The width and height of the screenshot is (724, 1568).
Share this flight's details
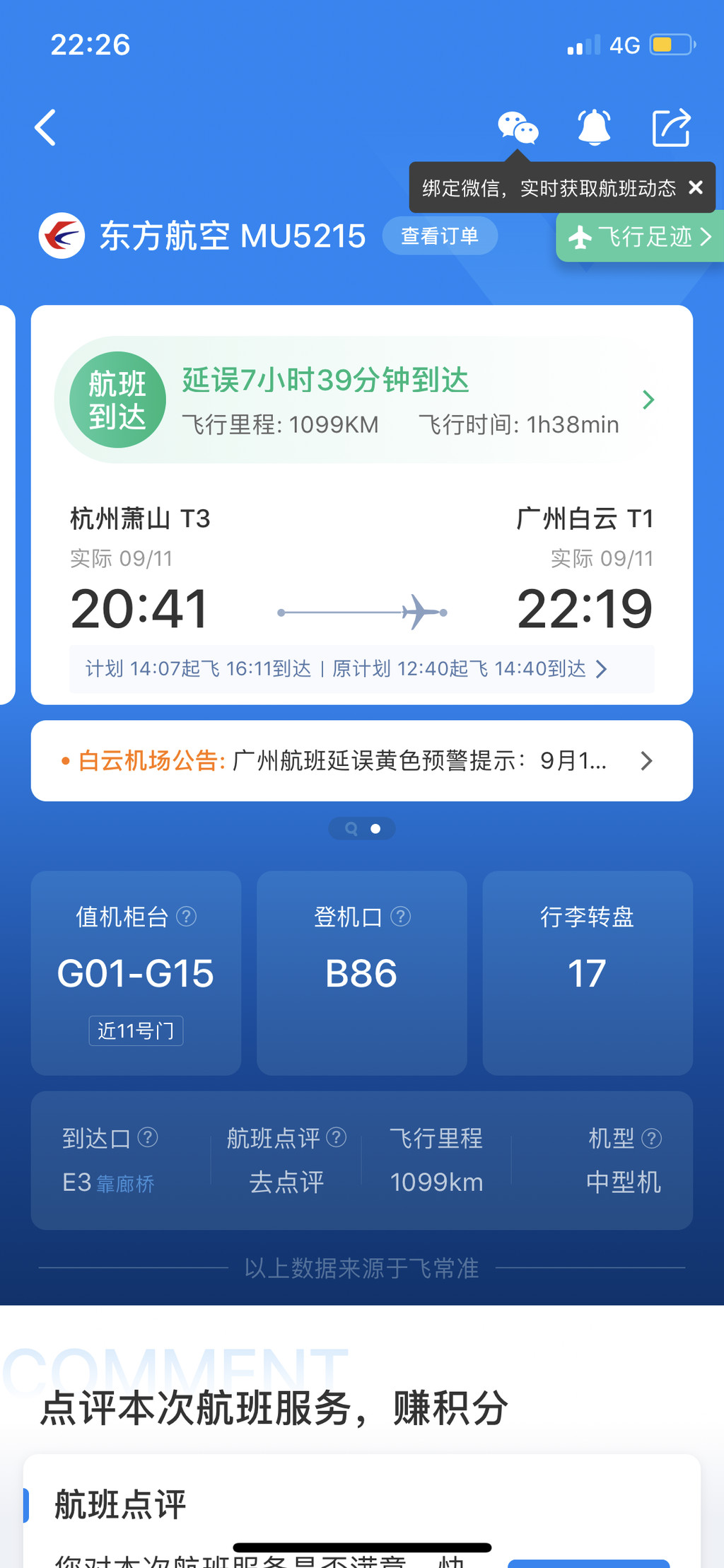click(x=670, y=128)
